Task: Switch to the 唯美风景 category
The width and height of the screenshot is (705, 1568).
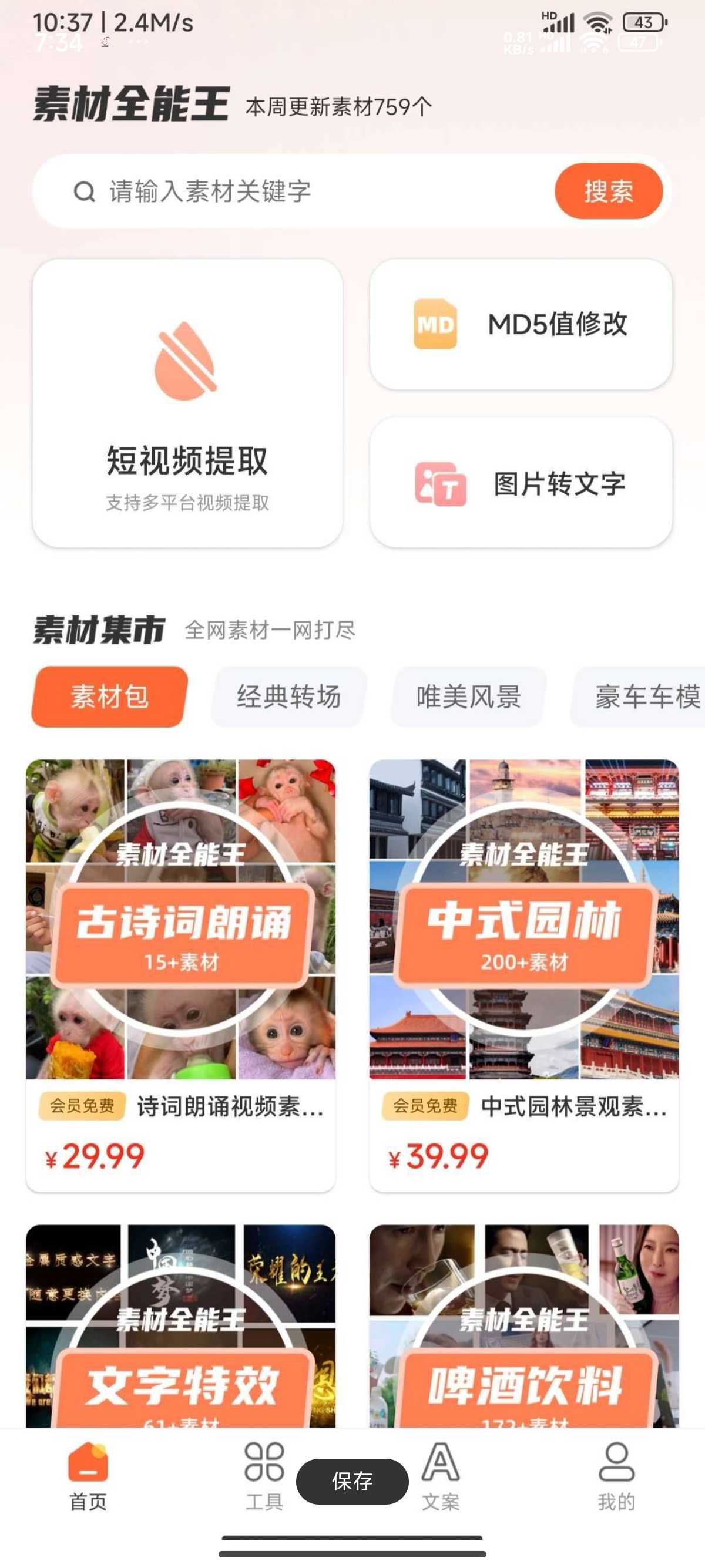Action: pyautogui.click(x=468, y=696)
